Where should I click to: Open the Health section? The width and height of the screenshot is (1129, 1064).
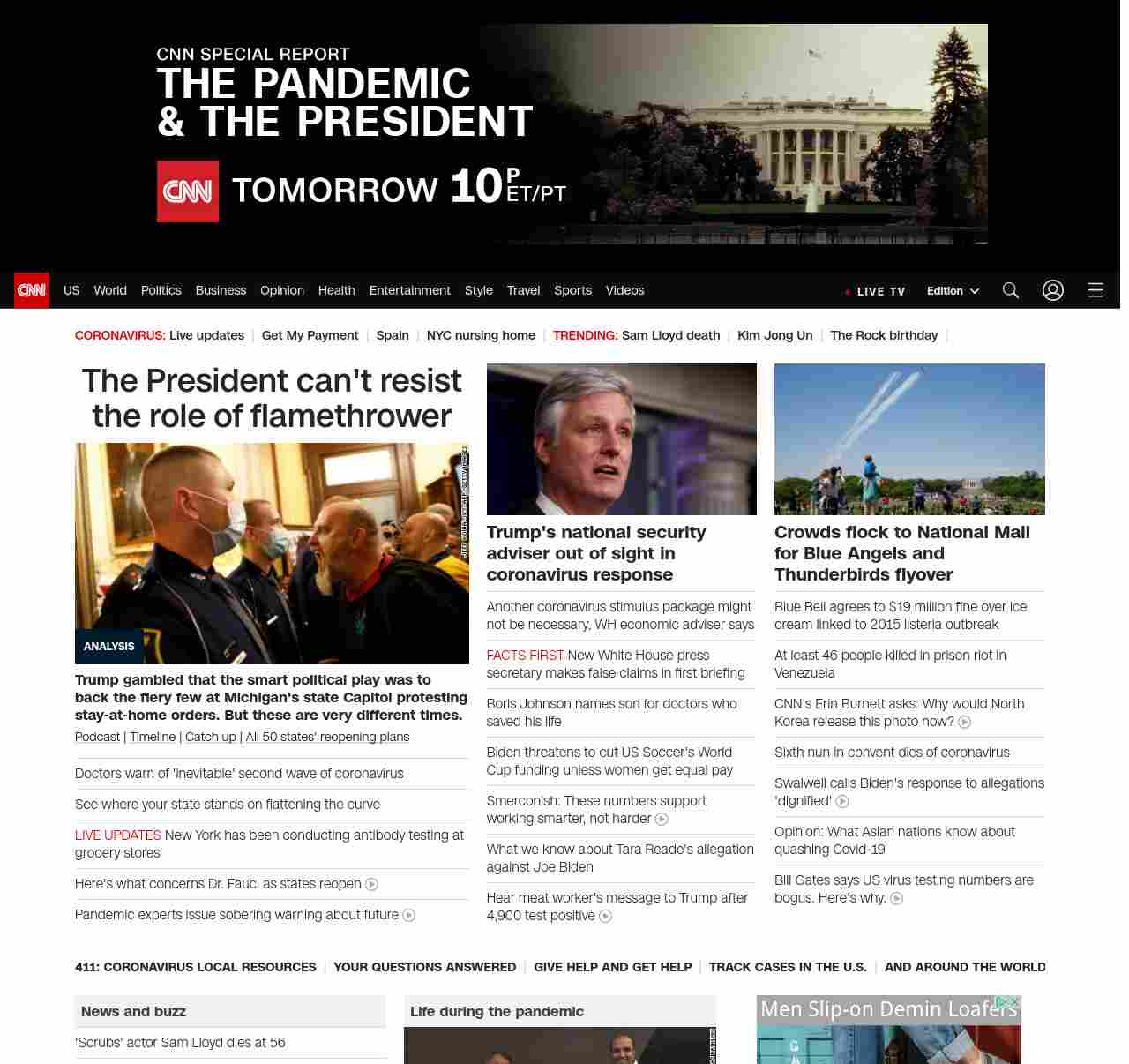tap(336, 290)
